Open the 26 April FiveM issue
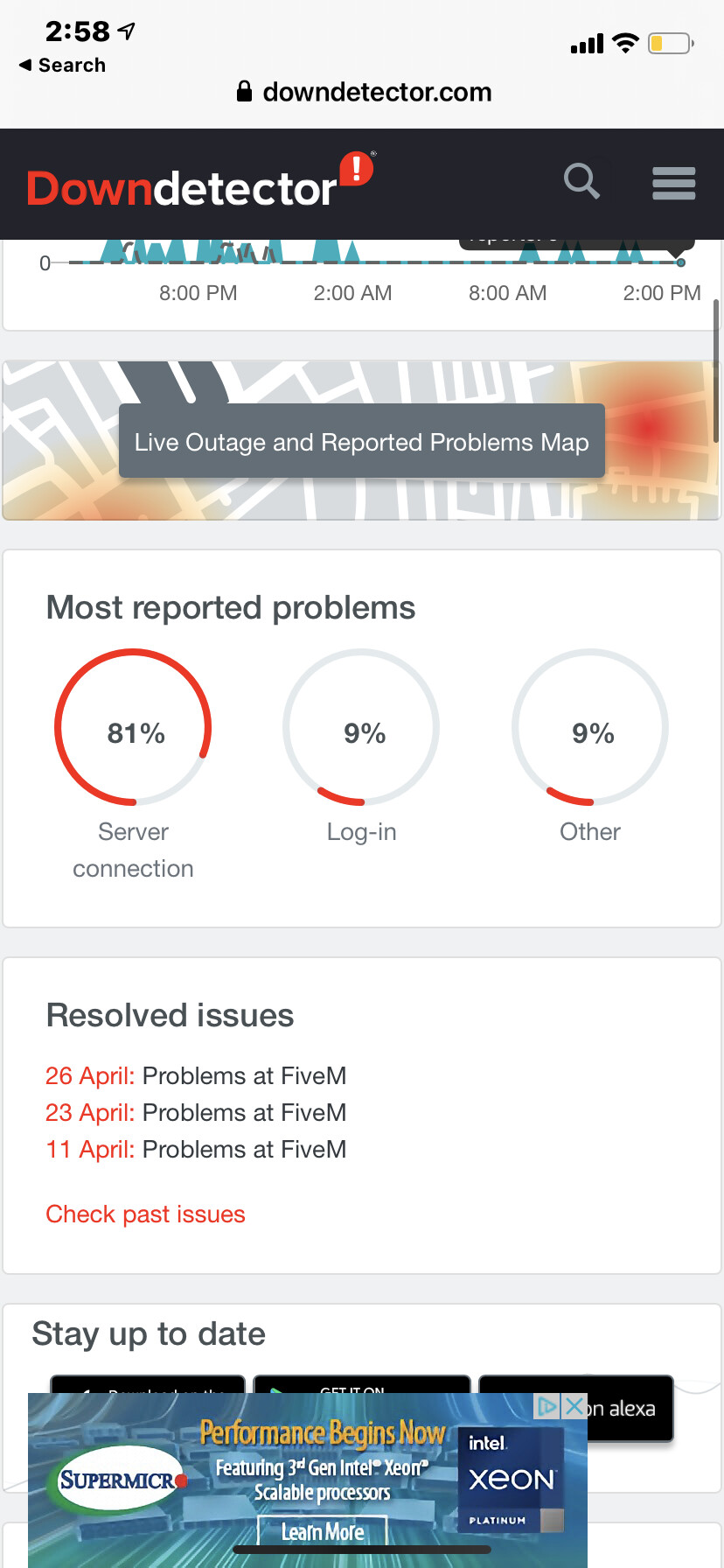The image size is (724, 1568). (196, 1075)
